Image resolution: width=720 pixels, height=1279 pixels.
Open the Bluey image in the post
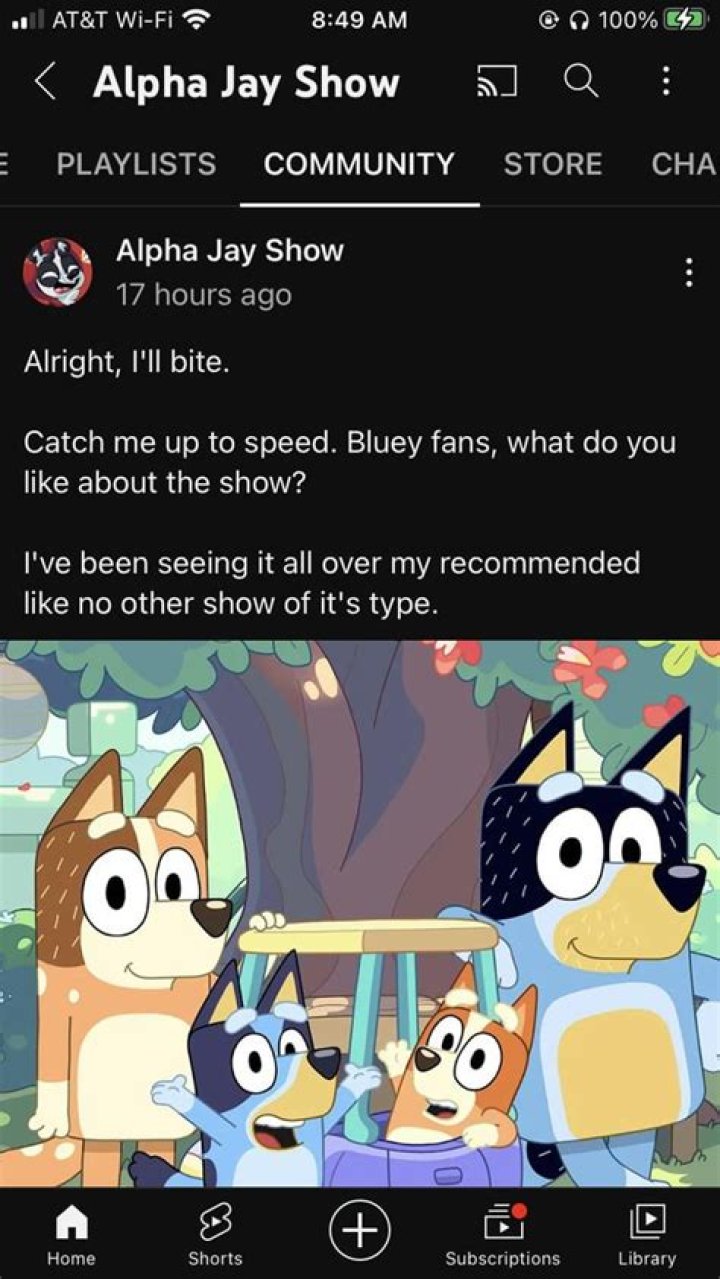[360, 912]
